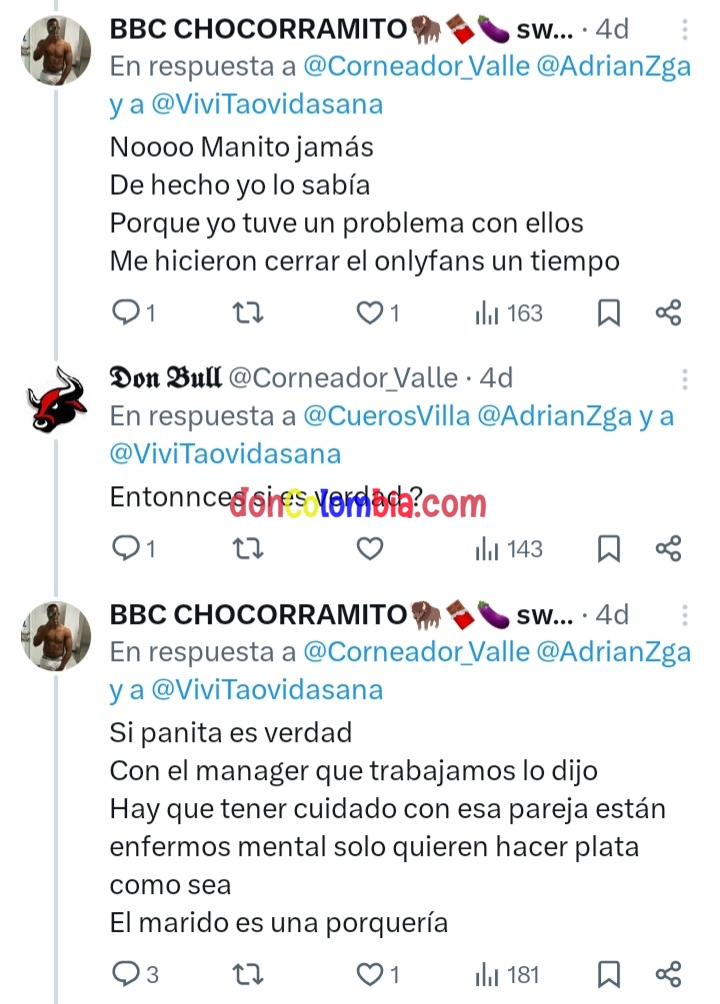Screen dimensions: 720x1004
Task: Bookmark the "Noooo Manito jamás" tweet
Action: pyautogui.click(x=608, y=313)
